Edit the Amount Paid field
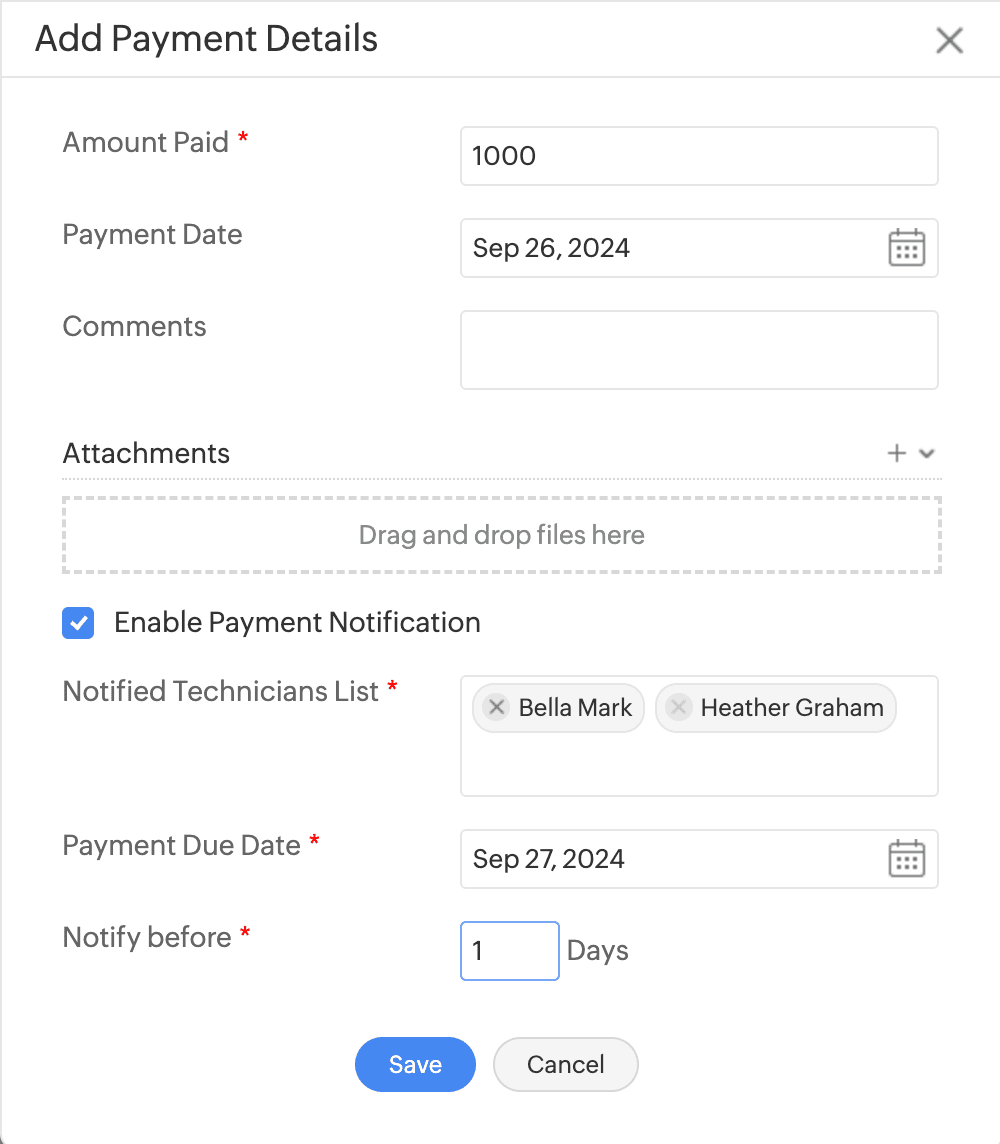Screen dimensions: 1000x1144 click(698, 156)
